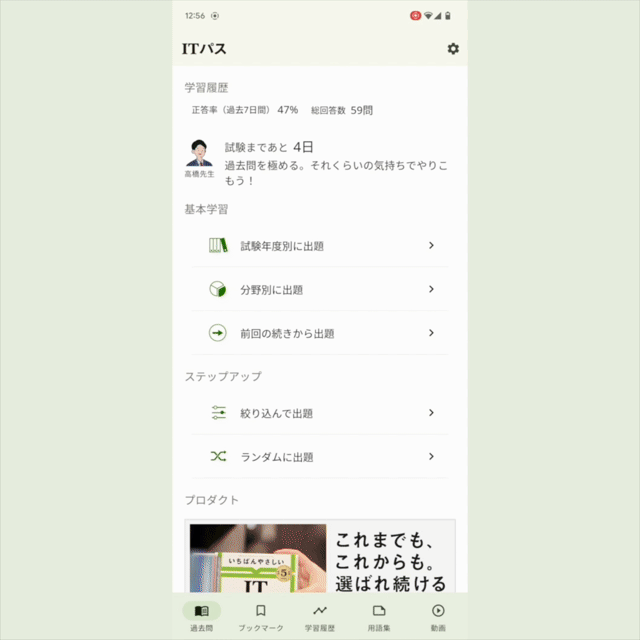
Task: Select 分野別に出題 option
Action: click(320, 289)
